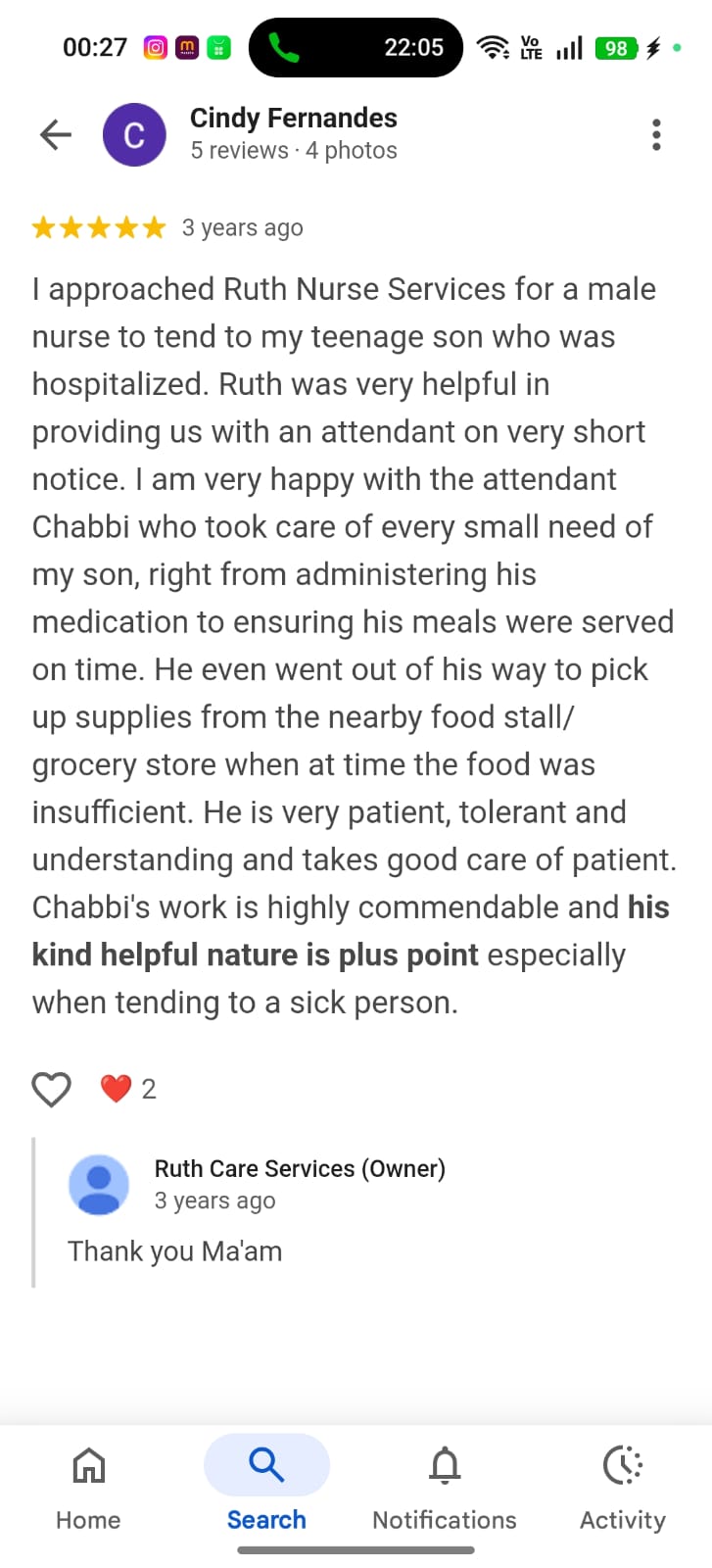
Task: Open Cindy Fernandes' reviewer profile
Action: point(293,119)
